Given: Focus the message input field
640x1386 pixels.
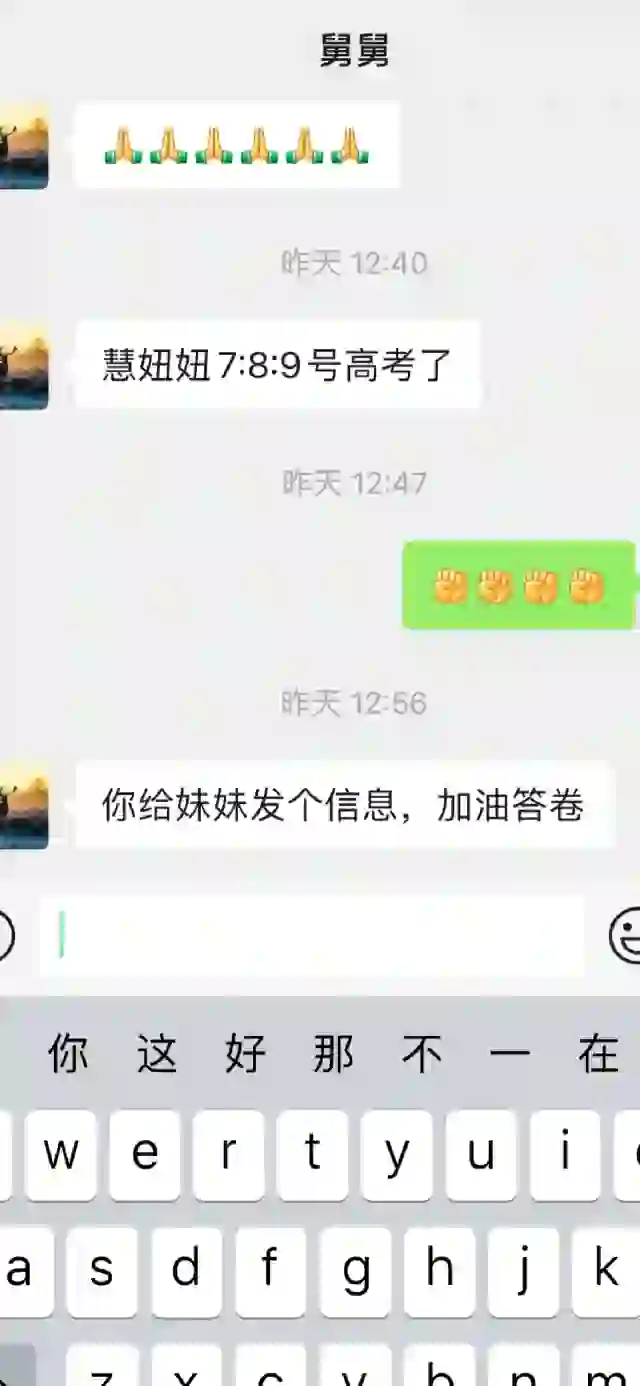Looking at the screenshot, I should [310, 936].
